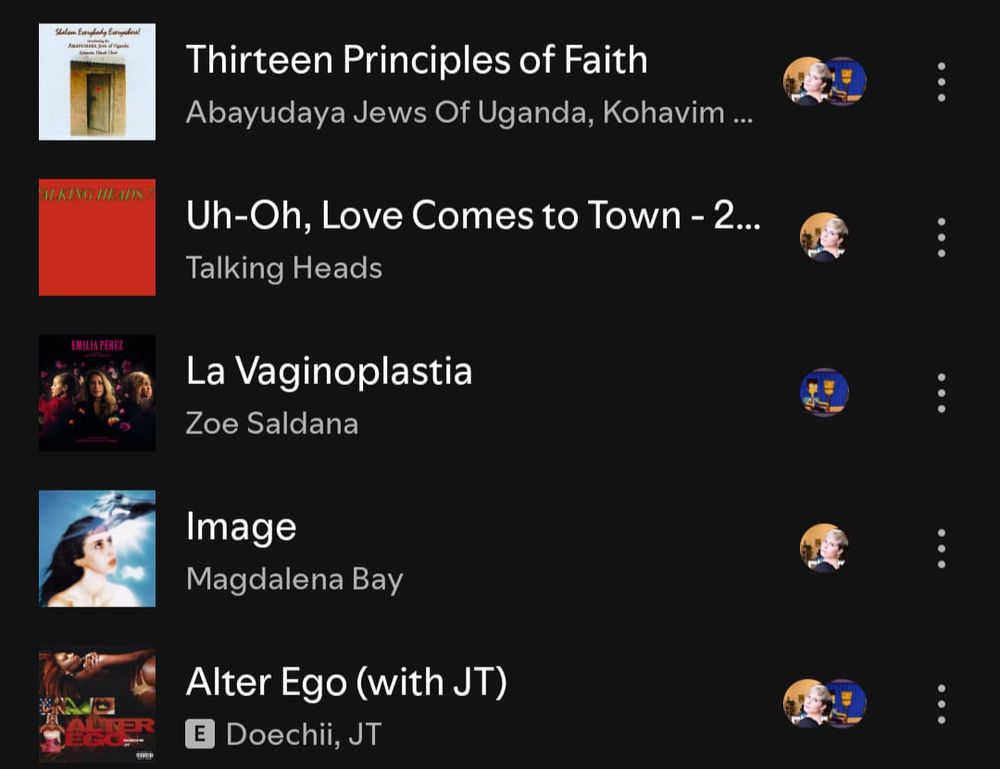Viewport: 1000px width, 769px height.
Task: Open more options for Thirteen Principles of Faith
Action: click(941, 82)
